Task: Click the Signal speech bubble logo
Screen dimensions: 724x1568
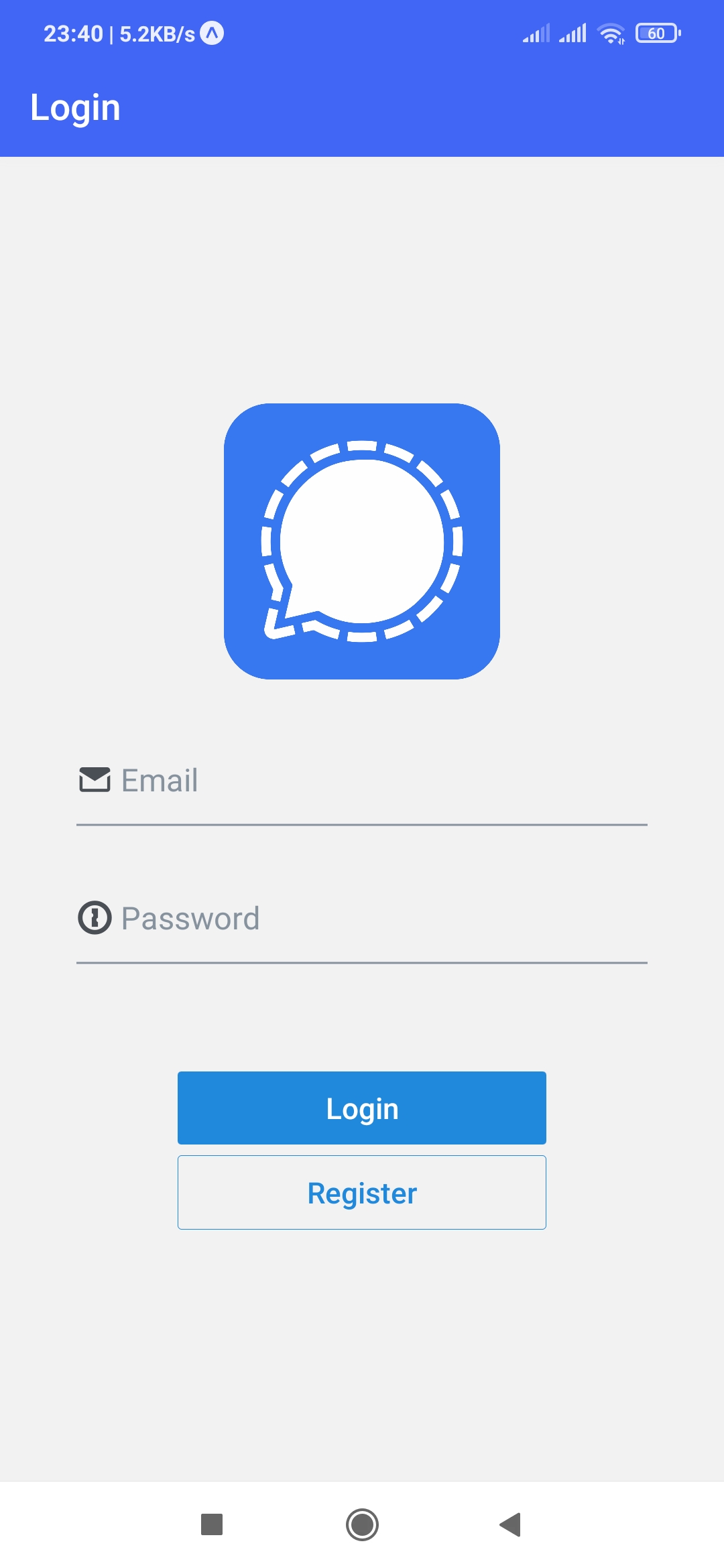Action: click(x=362, y=541)
